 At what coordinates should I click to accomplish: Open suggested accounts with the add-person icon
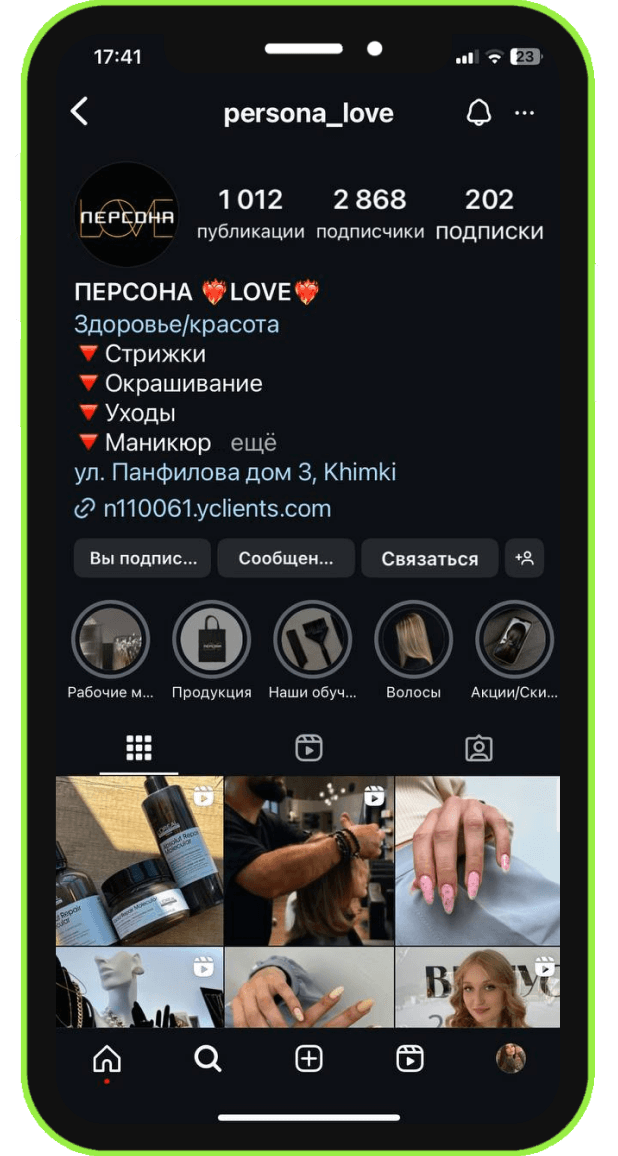tap(524, 559)
